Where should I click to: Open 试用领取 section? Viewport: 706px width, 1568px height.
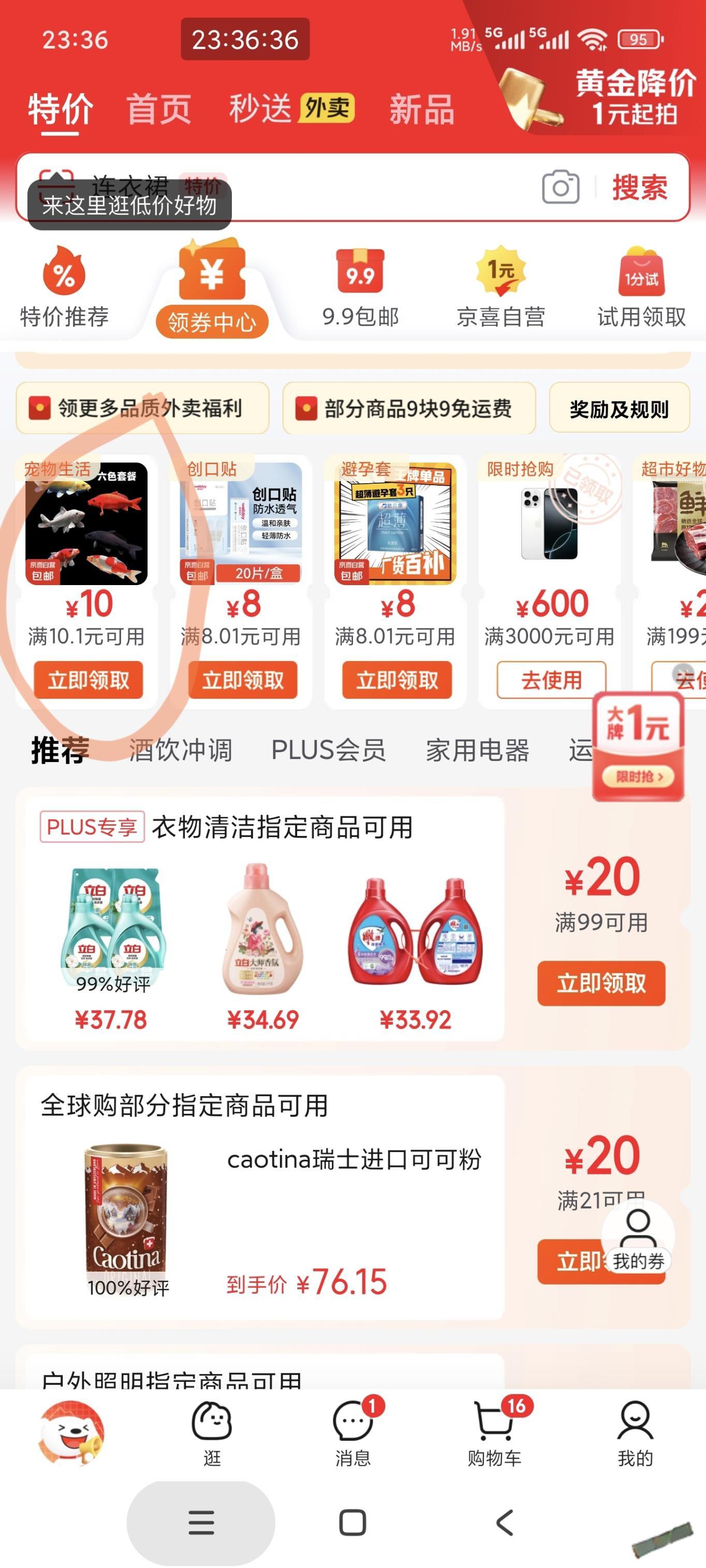(641, 287)
